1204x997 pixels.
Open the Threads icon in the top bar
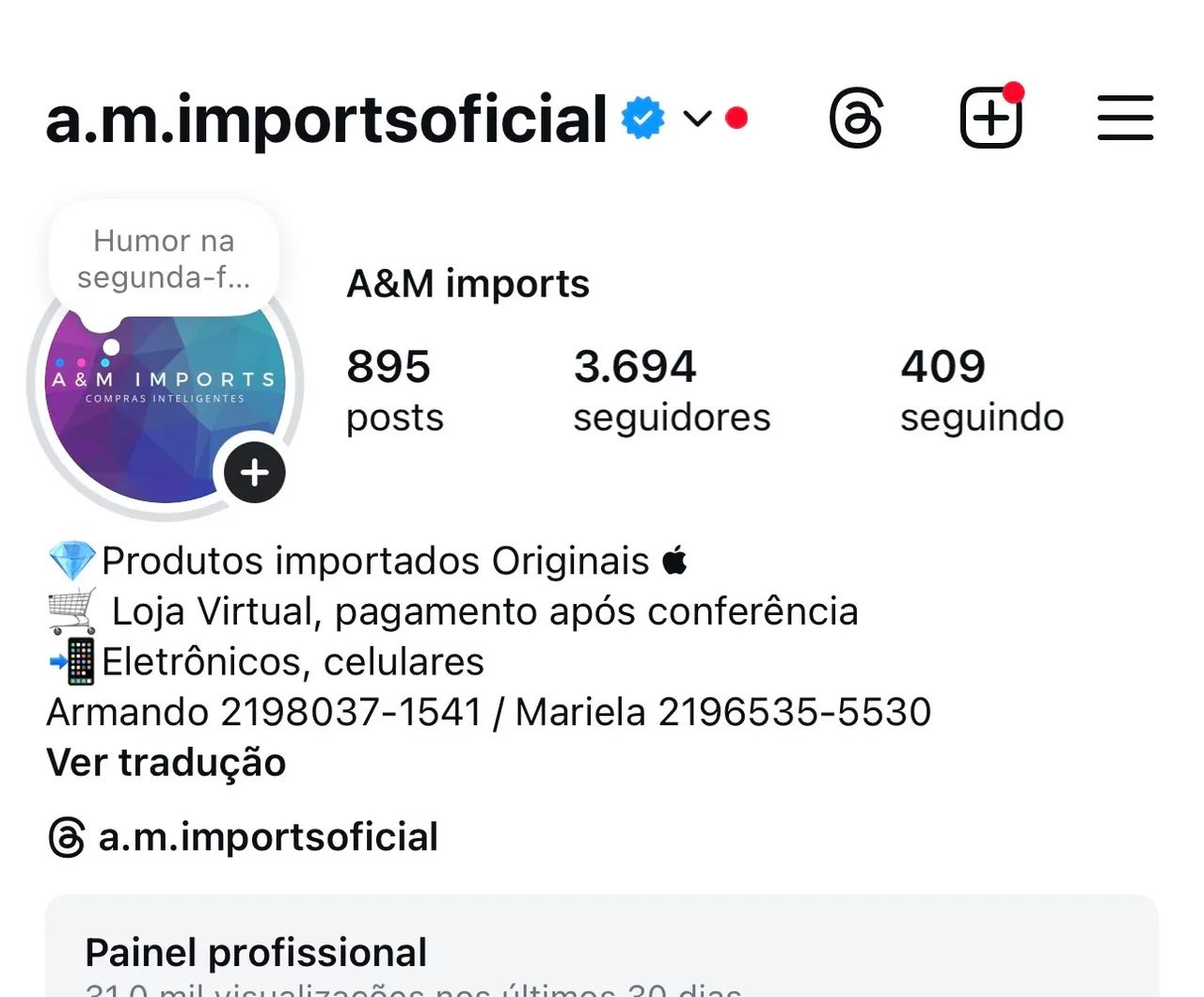point(856,119)
